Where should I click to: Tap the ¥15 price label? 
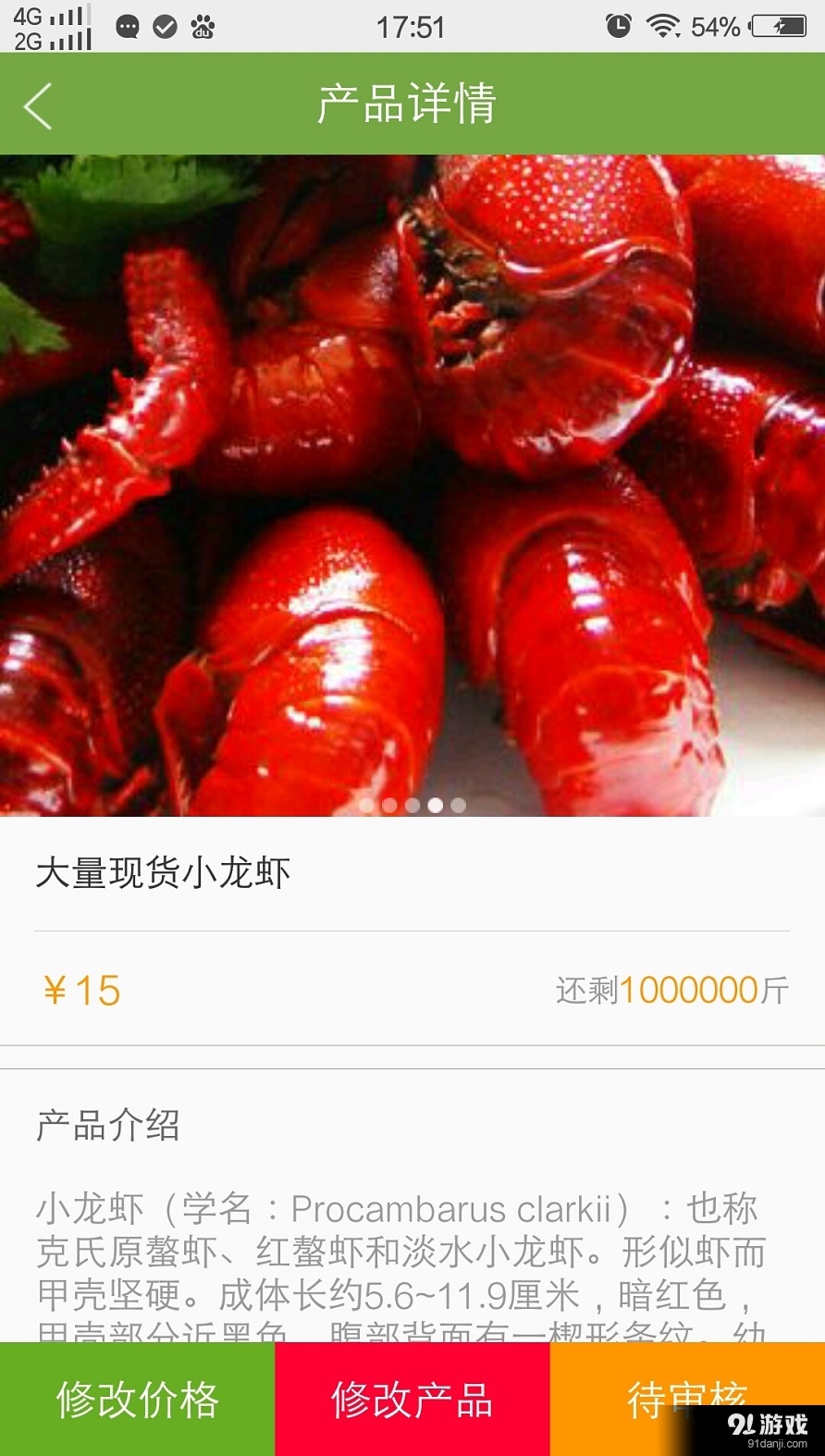(83, 990)
